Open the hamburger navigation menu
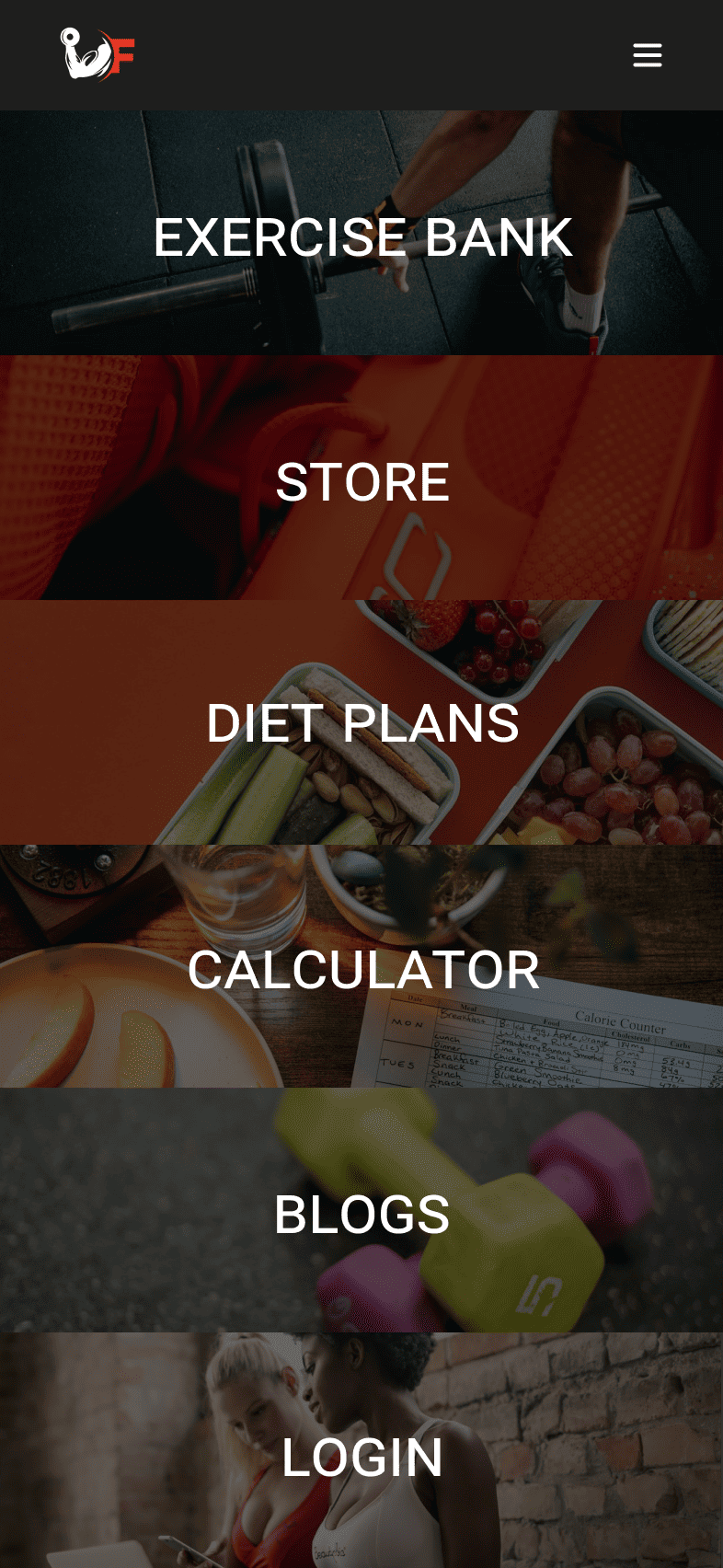This screenshot has height=1568, width=723. click(x=648, y=55)
